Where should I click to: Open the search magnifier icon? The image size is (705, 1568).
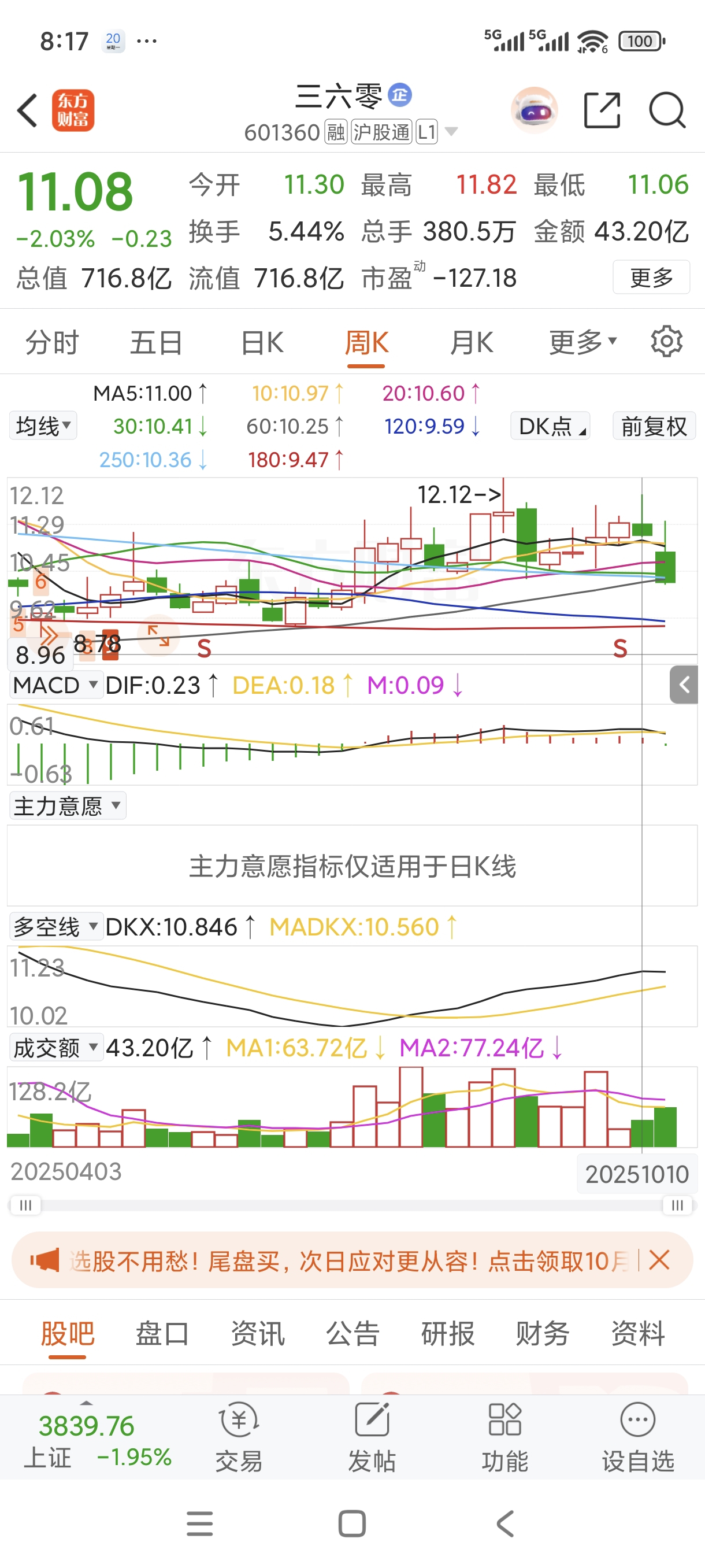tap(667, 111)
